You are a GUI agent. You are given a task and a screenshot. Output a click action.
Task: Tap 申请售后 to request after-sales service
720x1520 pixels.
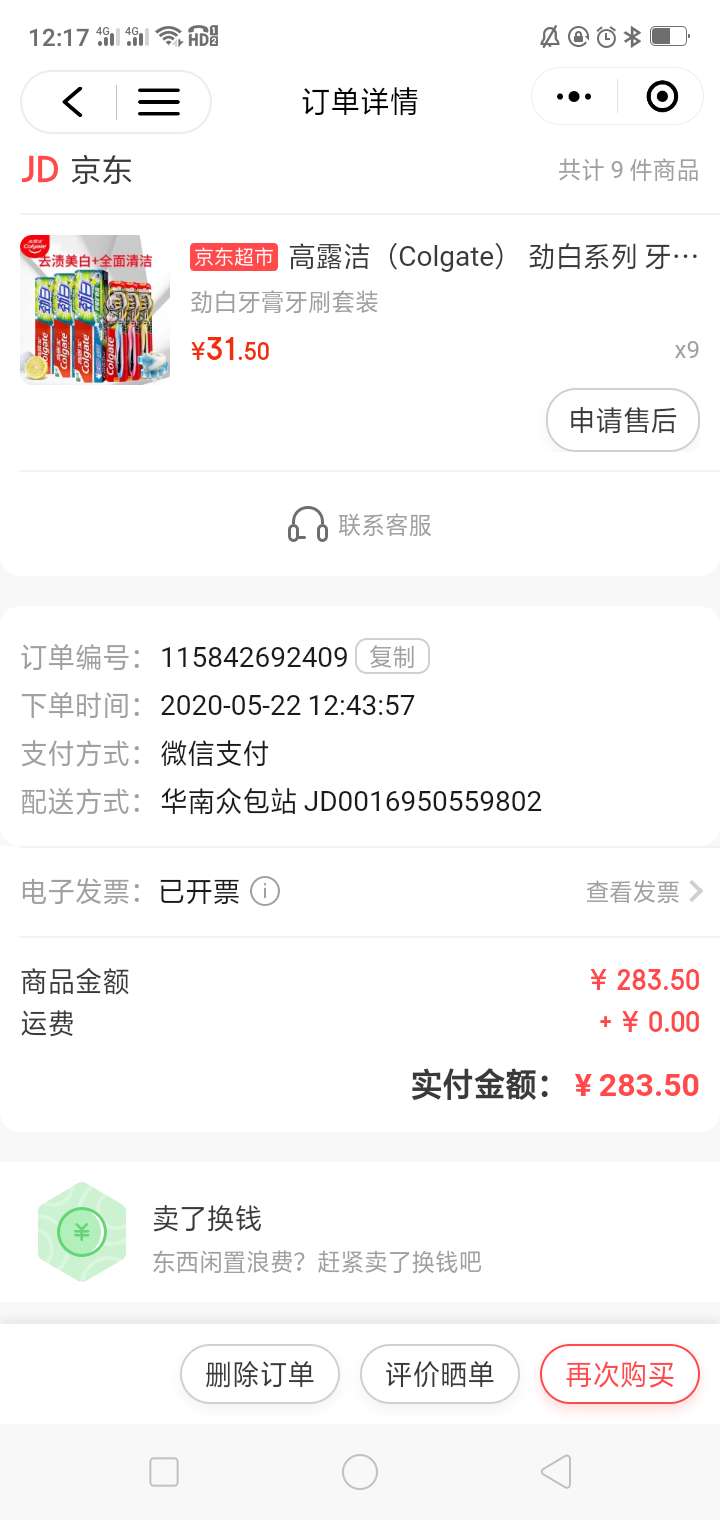(622, 421)
